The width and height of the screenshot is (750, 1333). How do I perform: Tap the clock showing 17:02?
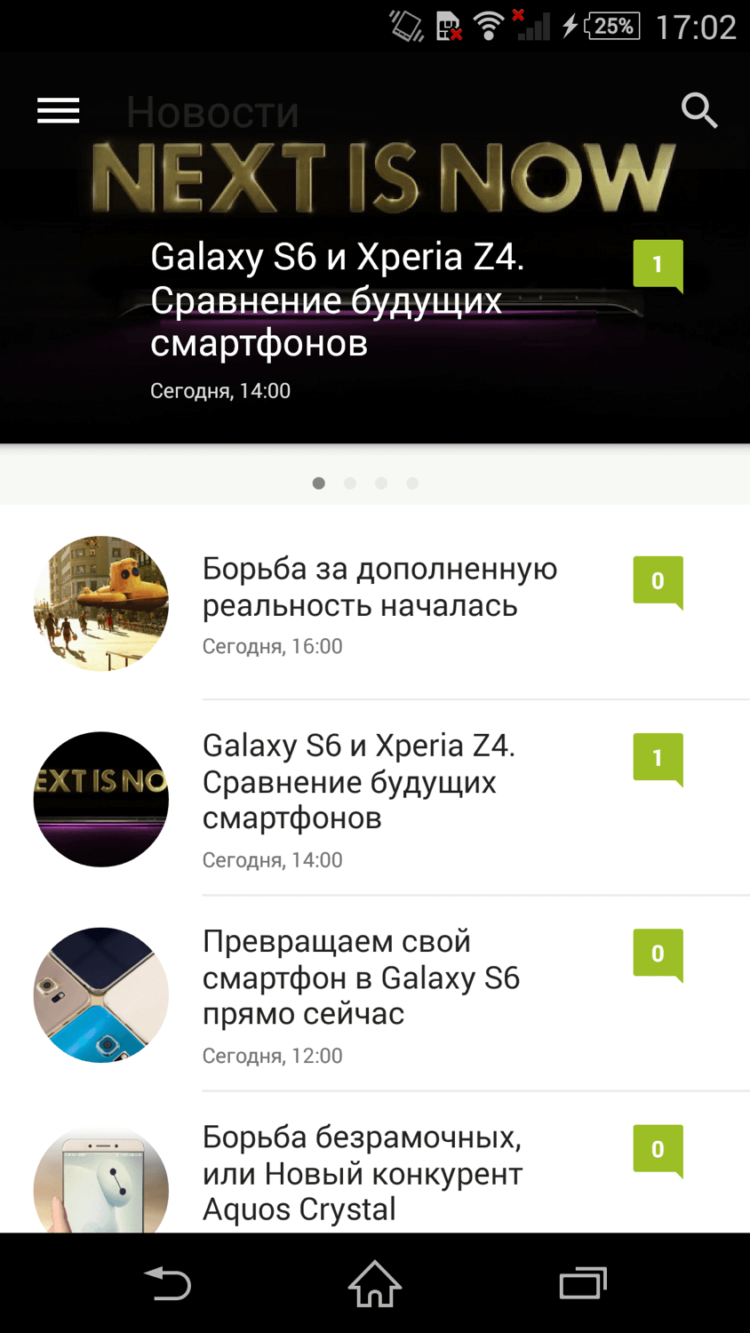[x=697, y=27]
